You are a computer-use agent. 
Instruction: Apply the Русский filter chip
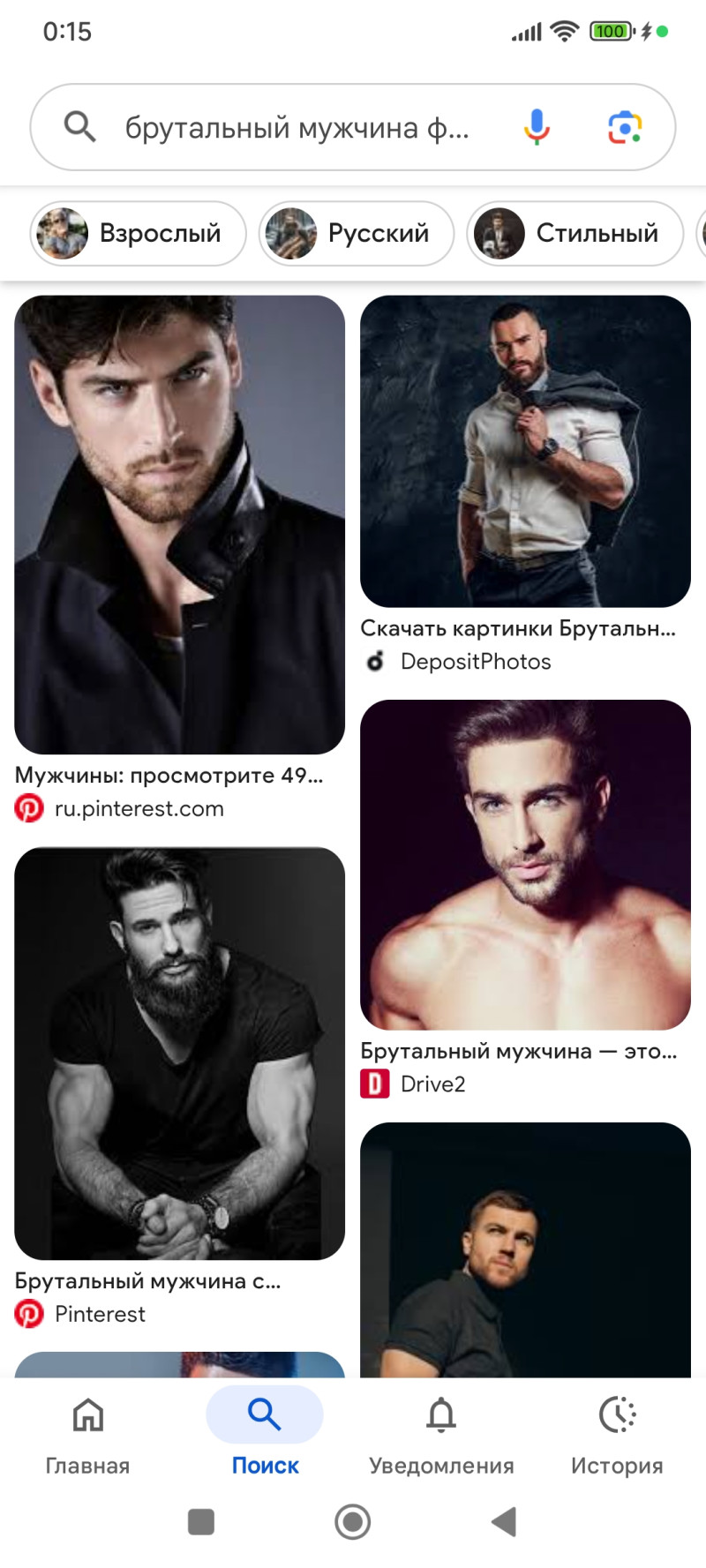click(357, 233)
